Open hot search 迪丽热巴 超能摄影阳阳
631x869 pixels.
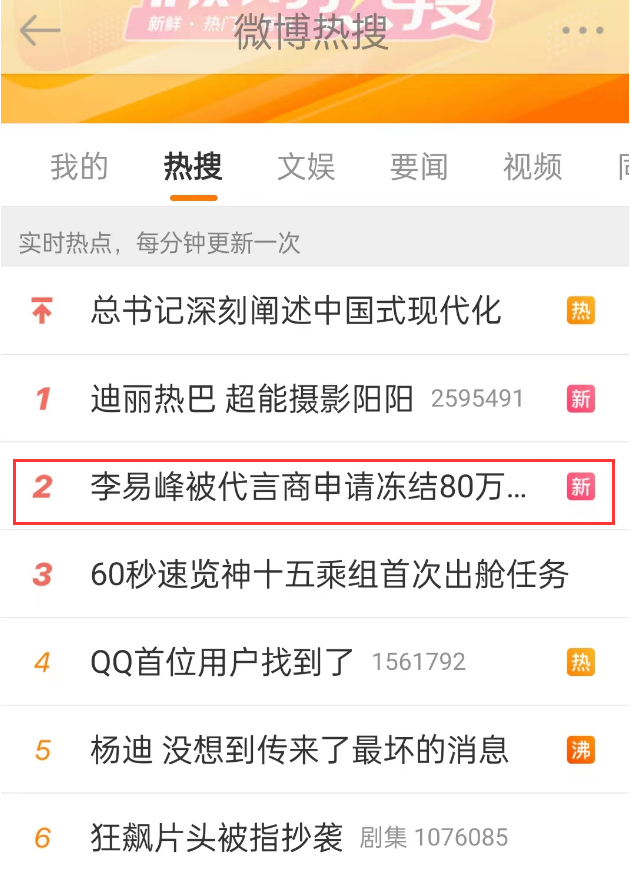pyautogui.click(x=252, y=399)
